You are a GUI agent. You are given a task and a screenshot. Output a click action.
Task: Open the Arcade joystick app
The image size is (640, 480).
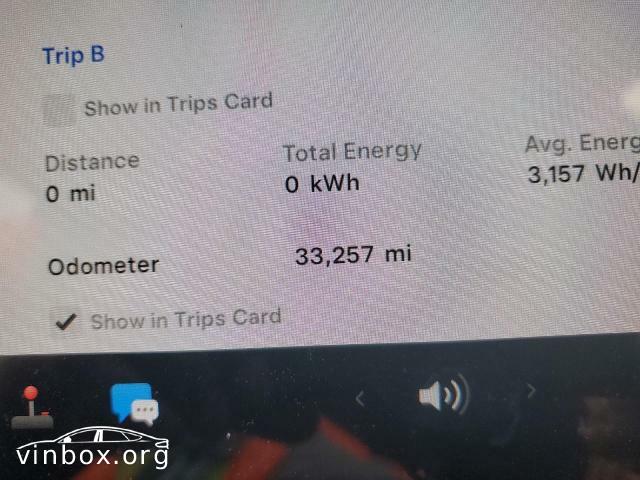30,407
